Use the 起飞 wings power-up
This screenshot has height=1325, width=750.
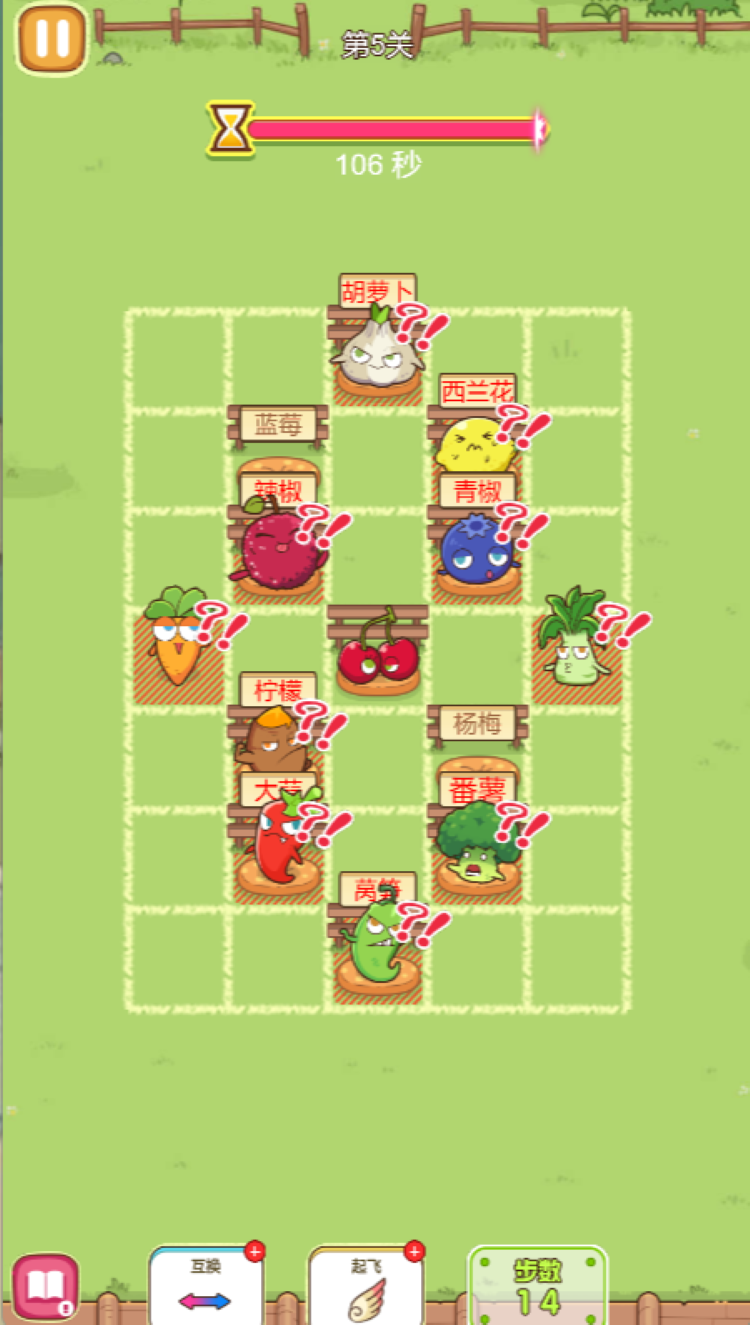coord(365,1290)
